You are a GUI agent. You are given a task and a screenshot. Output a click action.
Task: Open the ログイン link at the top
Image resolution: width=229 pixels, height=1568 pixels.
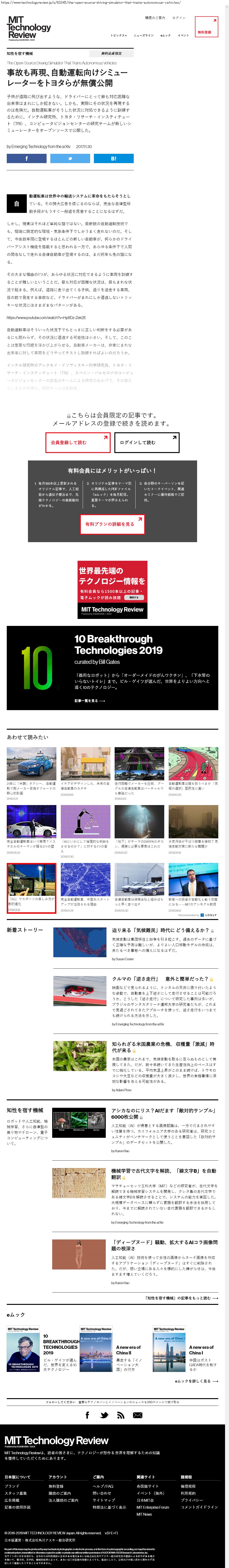(179, 18)
